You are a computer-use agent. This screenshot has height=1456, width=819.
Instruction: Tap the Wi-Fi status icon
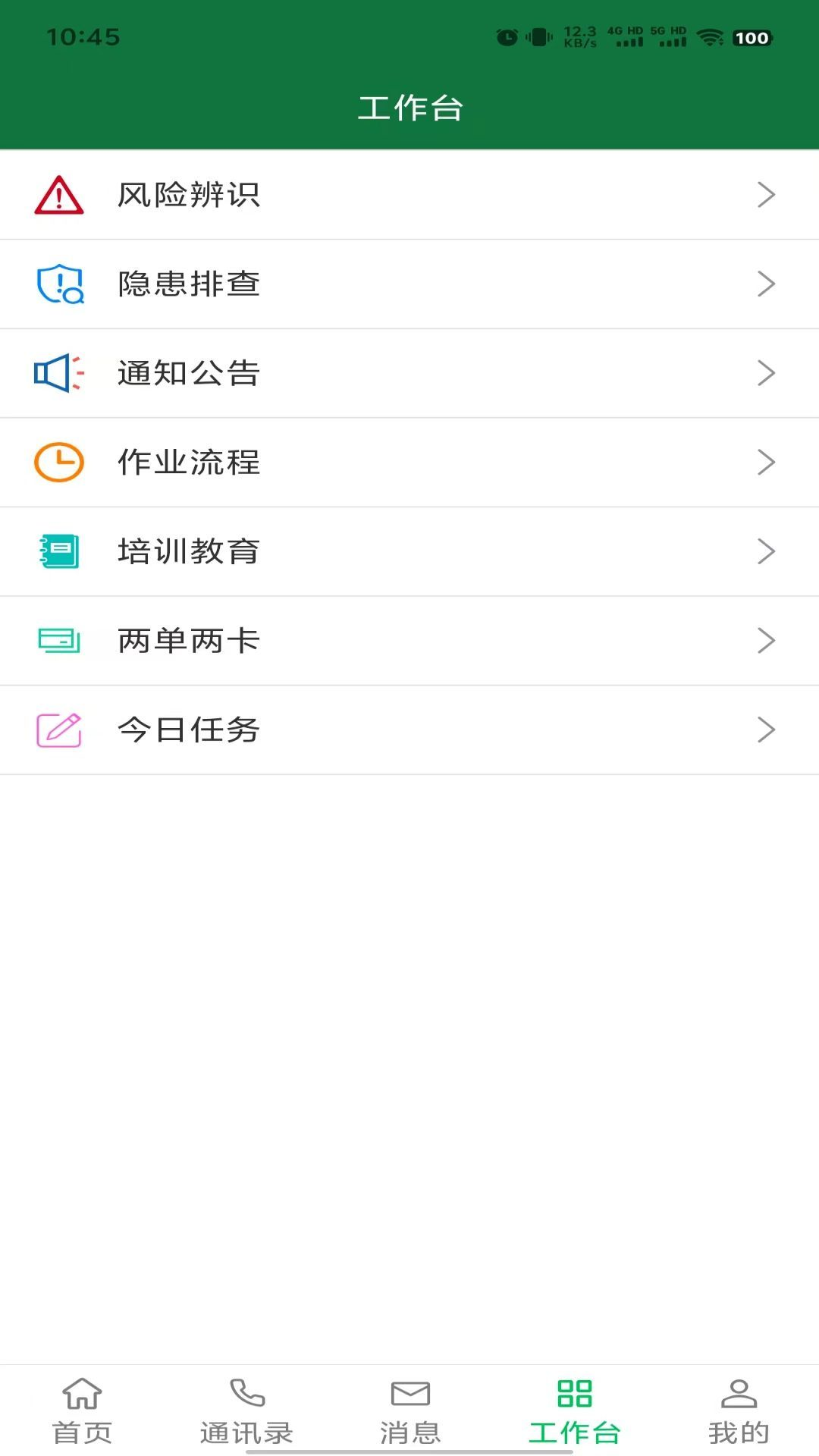click(711, 36)
